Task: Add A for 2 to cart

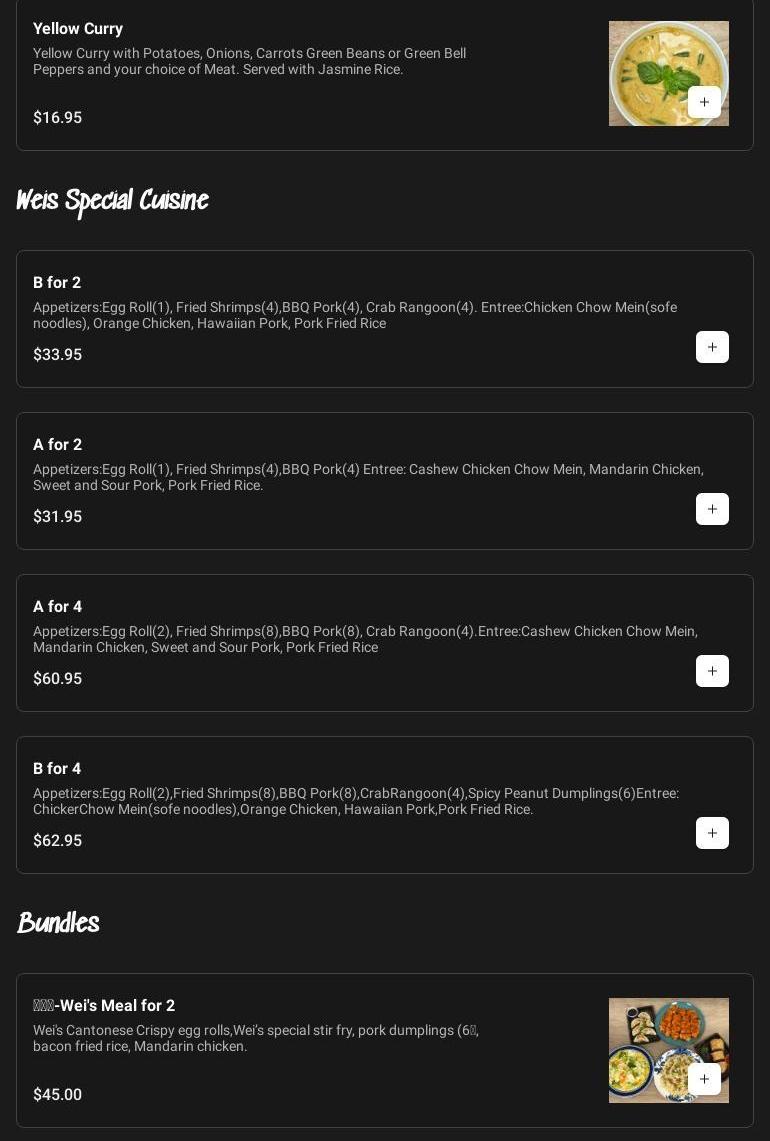Action: pos(712,509)
